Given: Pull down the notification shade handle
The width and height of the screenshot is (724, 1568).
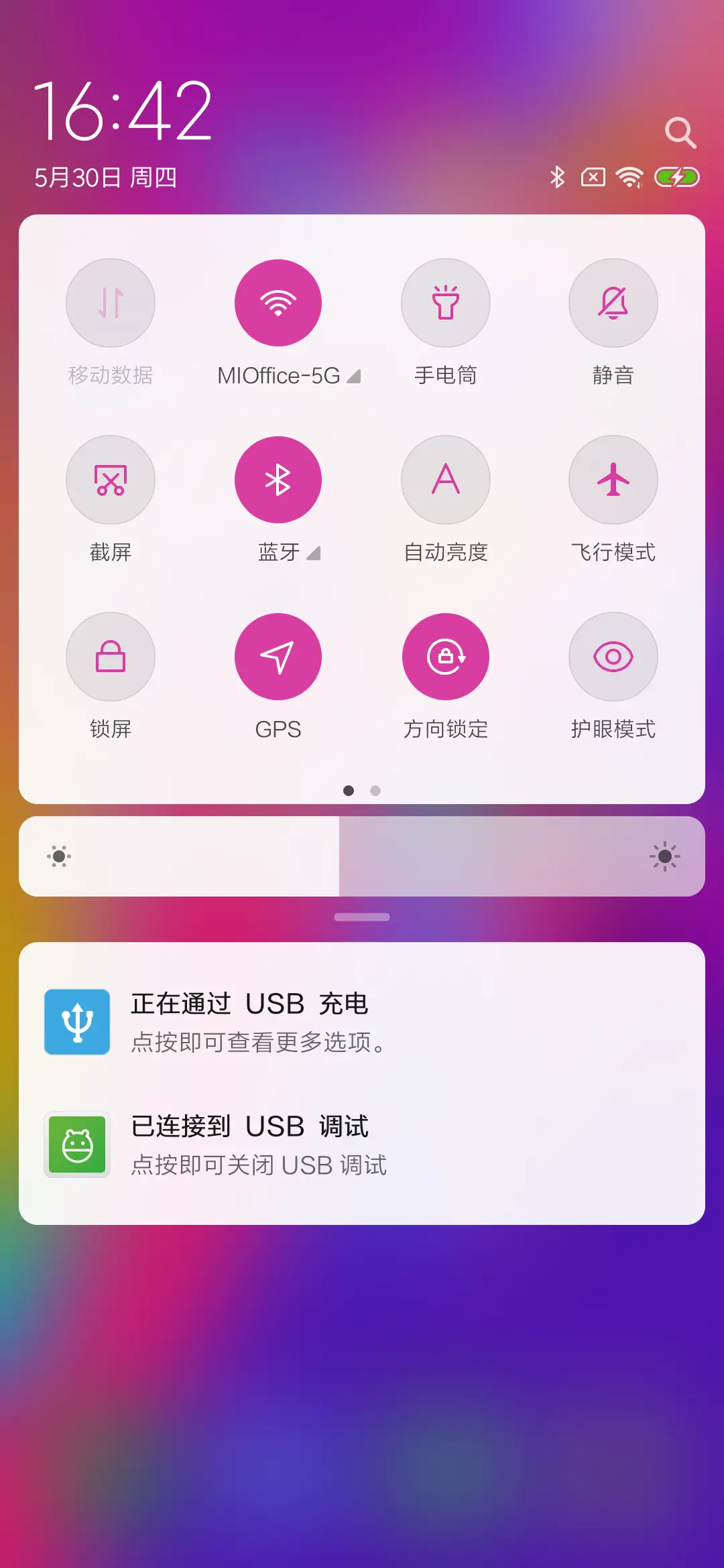Looking at the screenshot, I should coord(361,915).
